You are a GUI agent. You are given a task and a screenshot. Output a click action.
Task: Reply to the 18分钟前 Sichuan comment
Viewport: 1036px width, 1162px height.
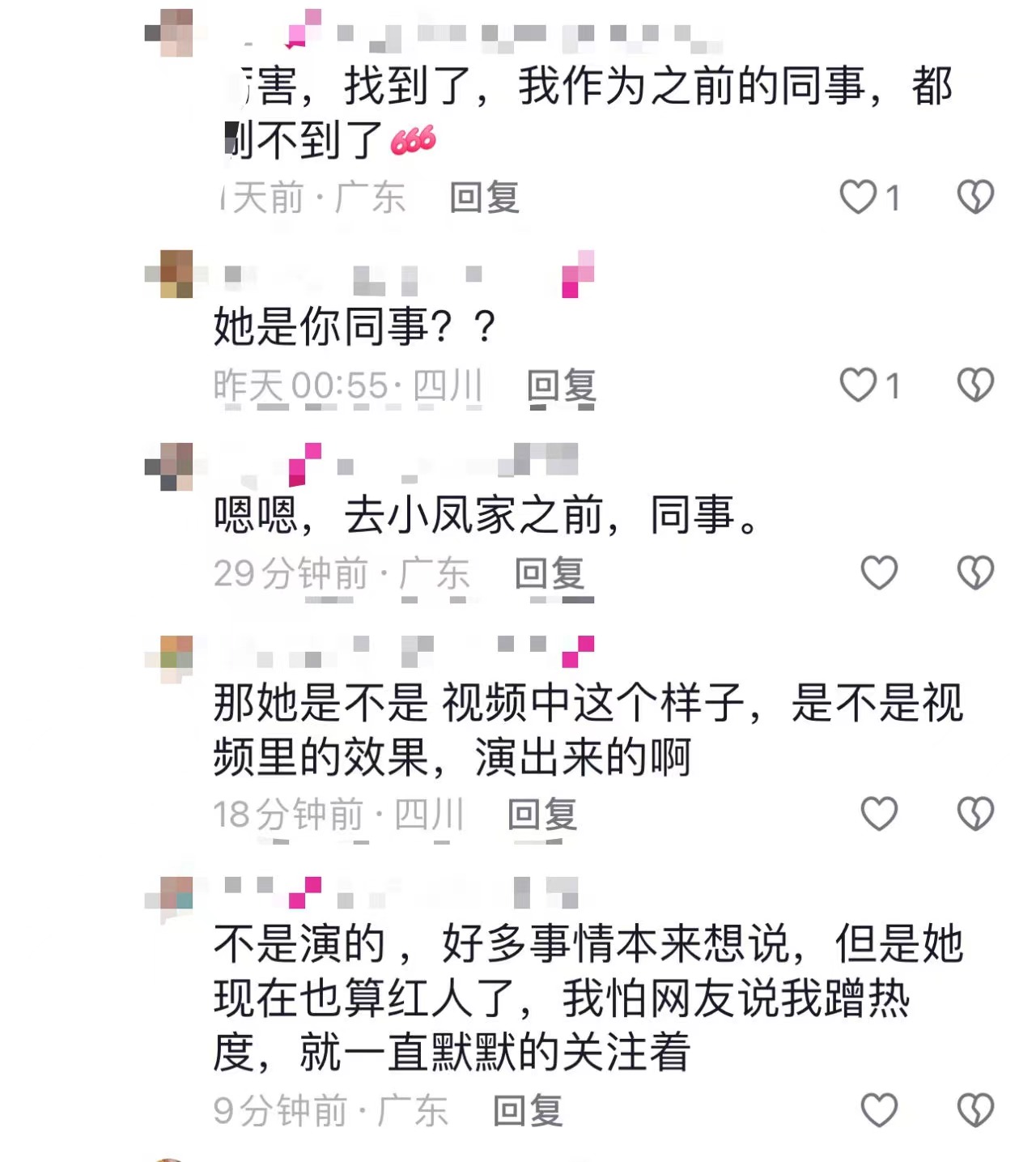click(x=541, y=815)
